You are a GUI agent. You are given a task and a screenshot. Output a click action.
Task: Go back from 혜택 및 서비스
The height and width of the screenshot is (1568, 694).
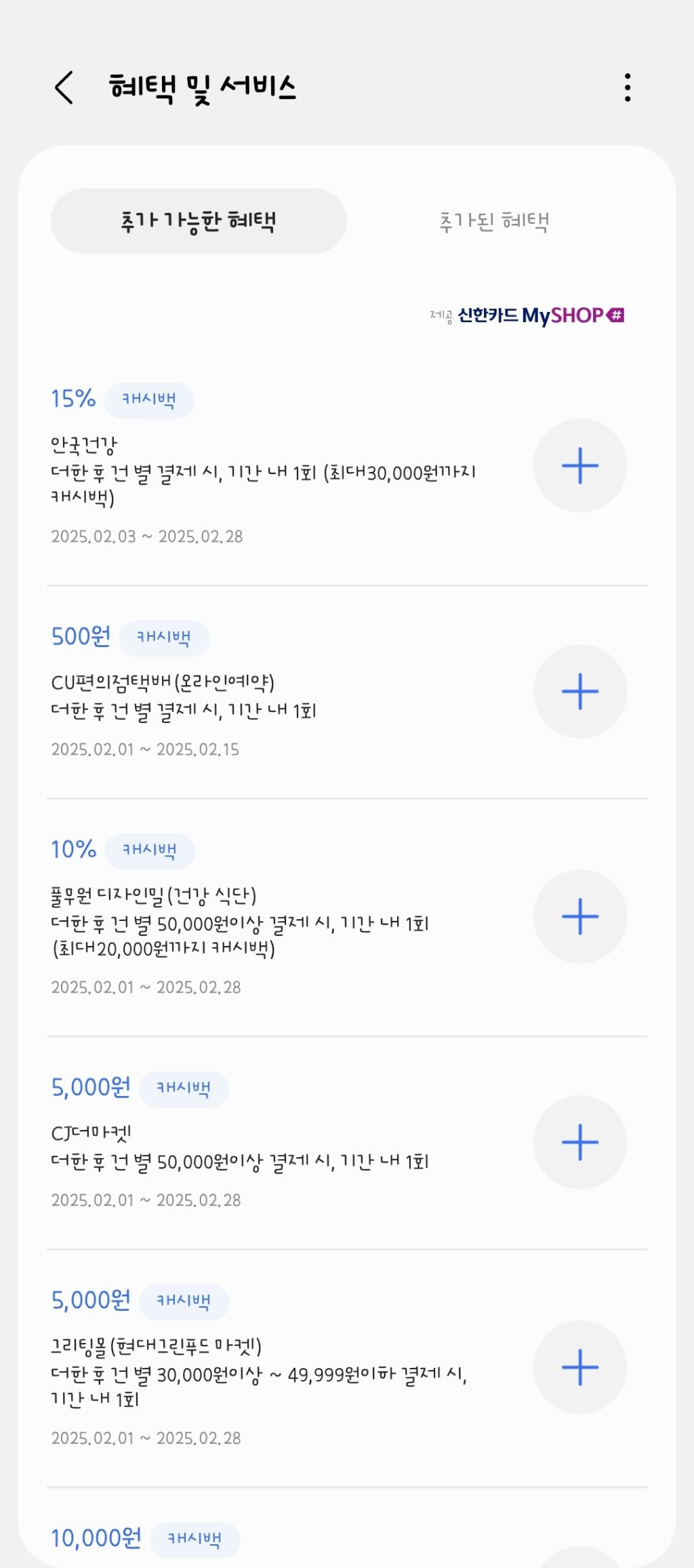click(x=64, y=87)
